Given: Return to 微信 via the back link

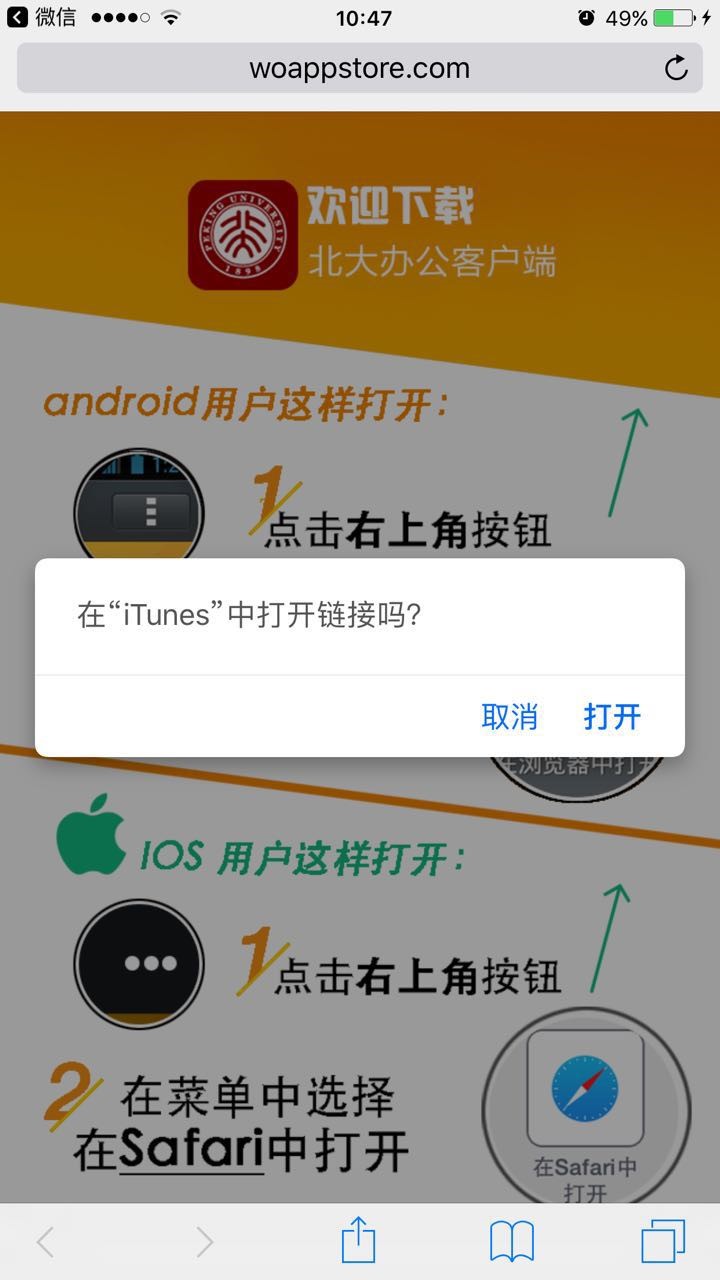Looking at the screenshot, I should (x=42, y=17).
